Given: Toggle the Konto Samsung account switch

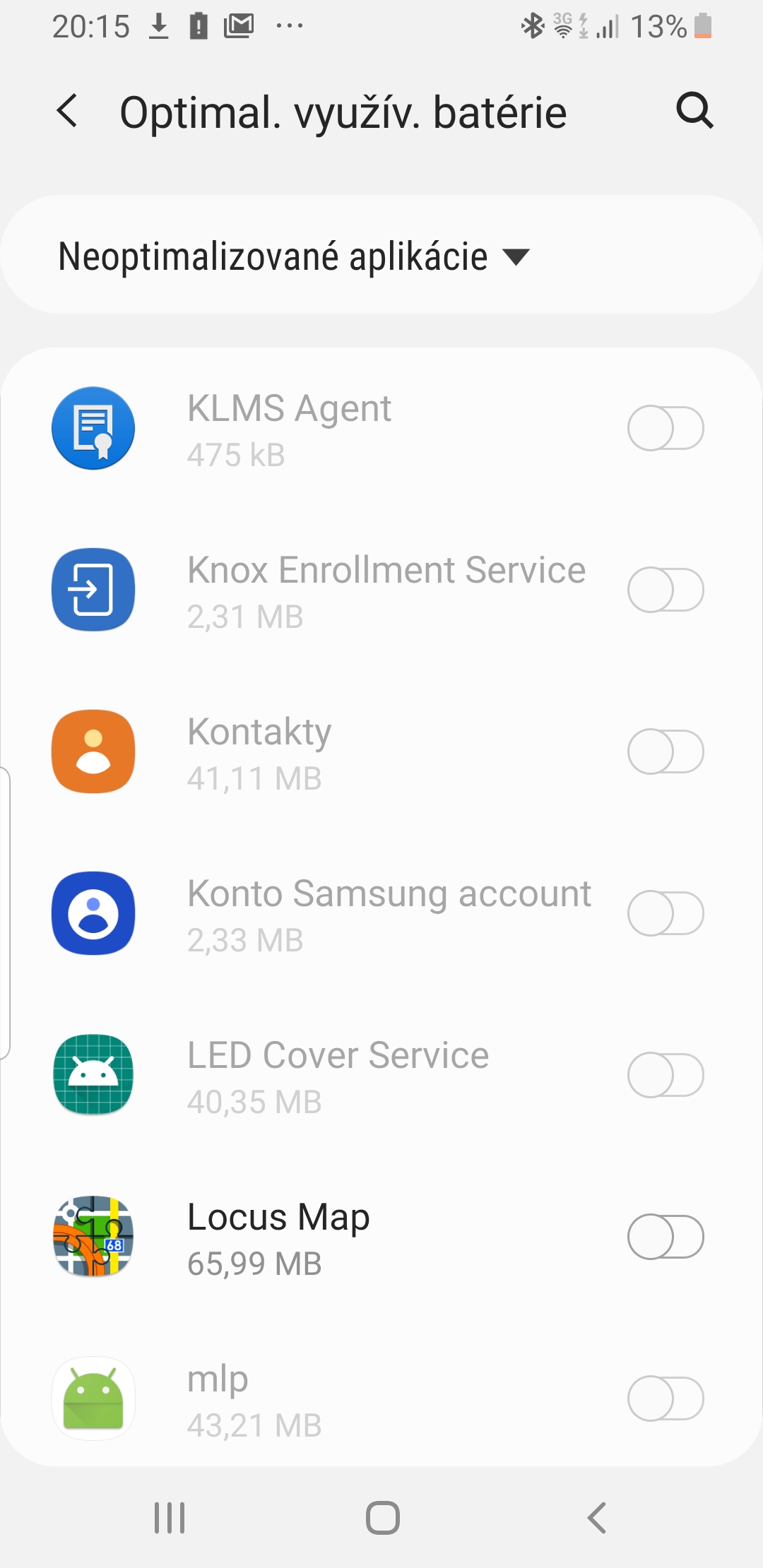Looking at the screenshot, I should coord(665,913).
